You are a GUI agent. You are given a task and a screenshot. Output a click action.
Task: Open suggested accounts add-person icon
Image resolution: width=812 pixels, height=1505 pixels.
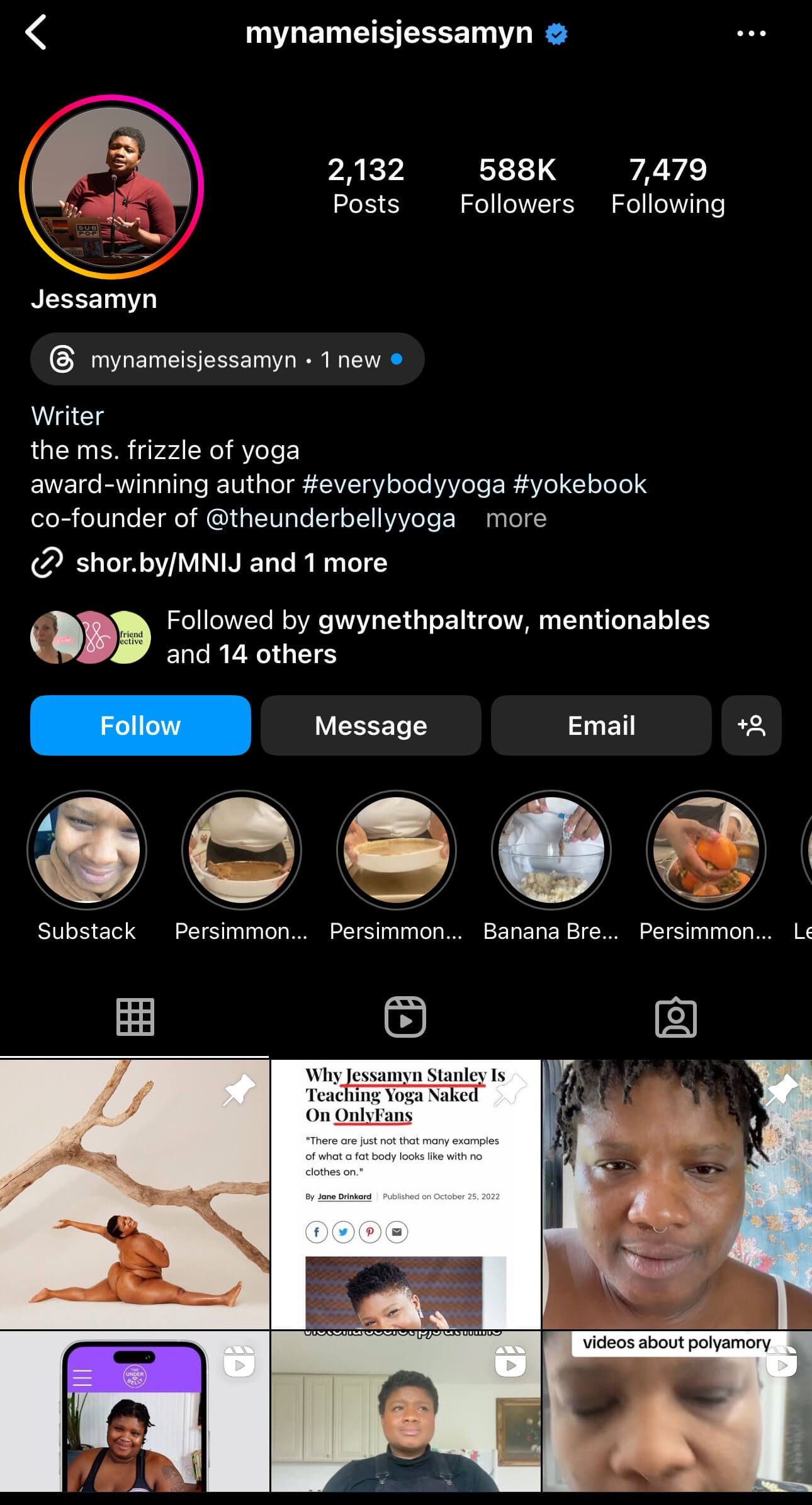tap(752, 725)
